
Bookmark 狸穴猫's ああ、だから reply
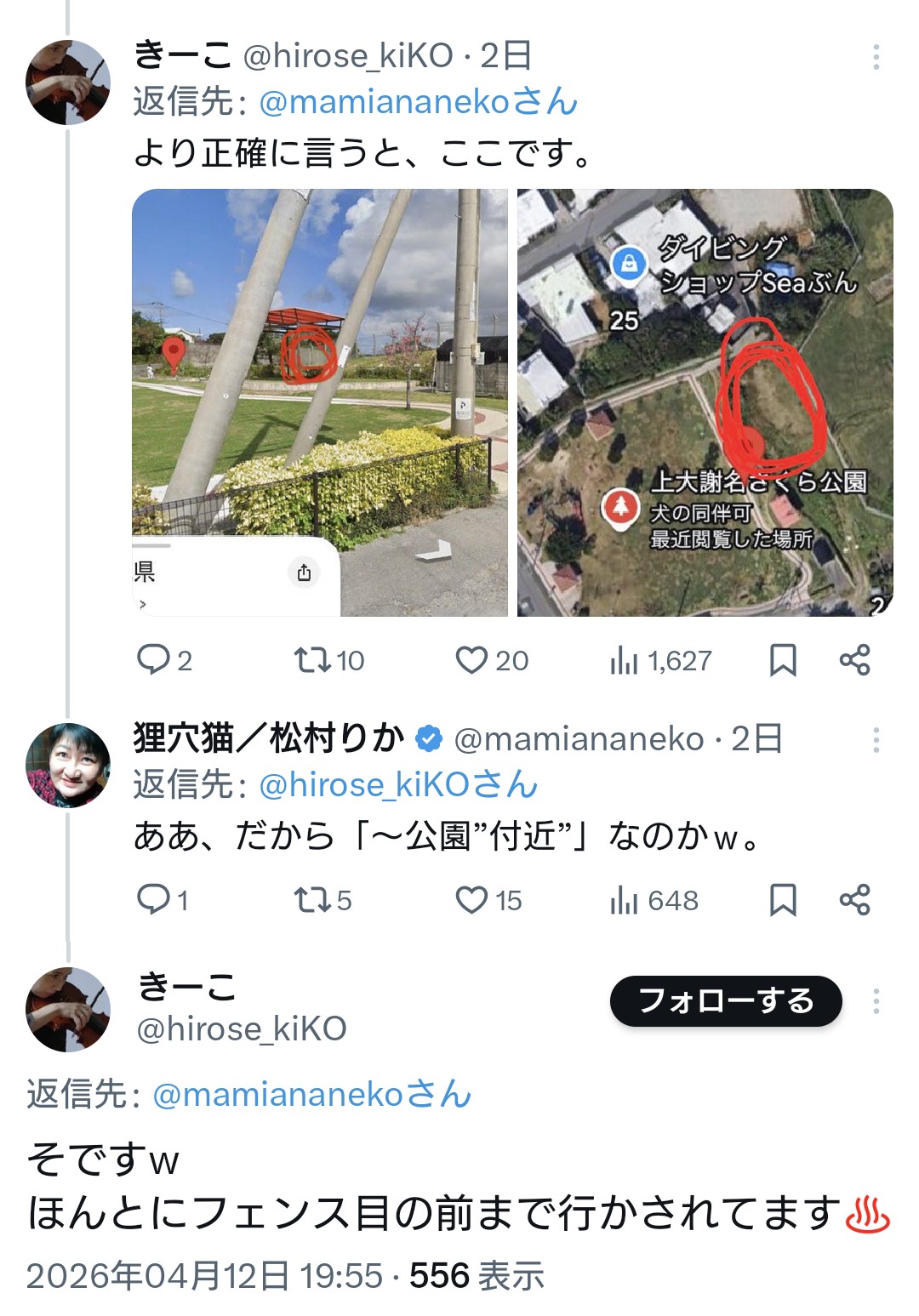783,899
